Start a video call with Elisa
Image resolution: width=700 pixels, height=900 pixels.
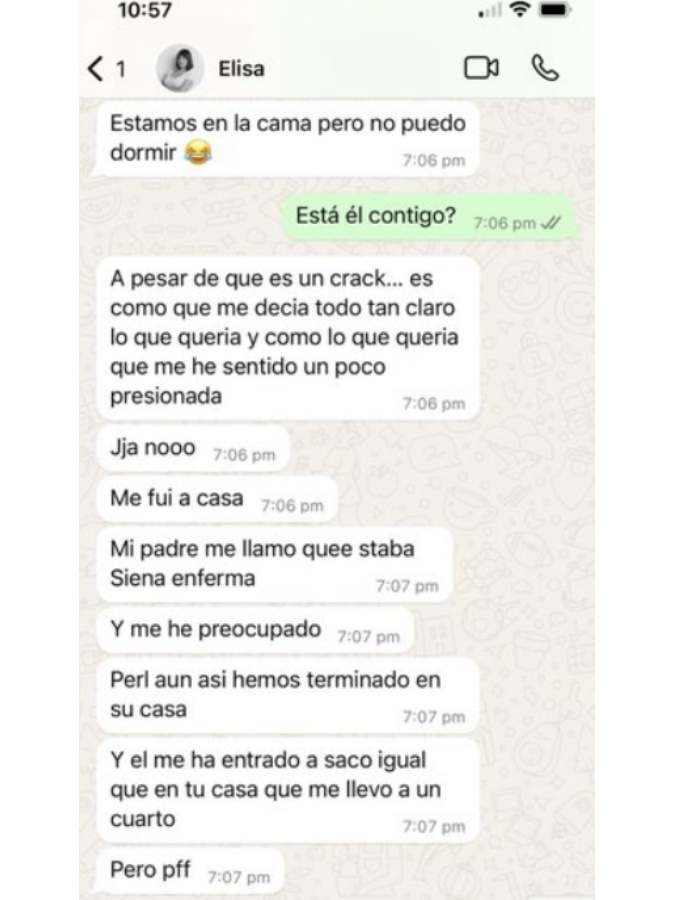[481, 68]
